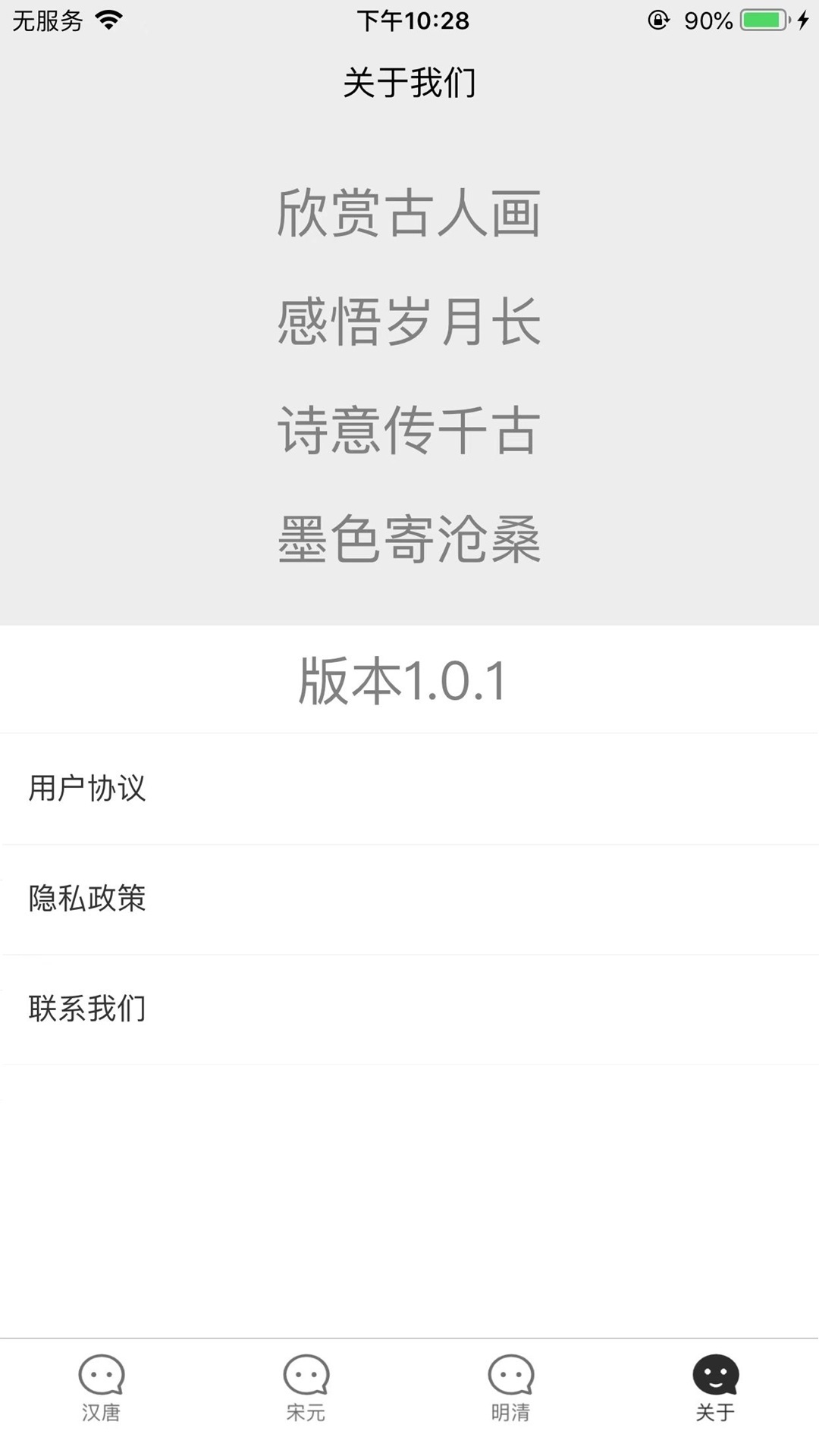Open the 隐私政策 privacy policy

point(409,899)
